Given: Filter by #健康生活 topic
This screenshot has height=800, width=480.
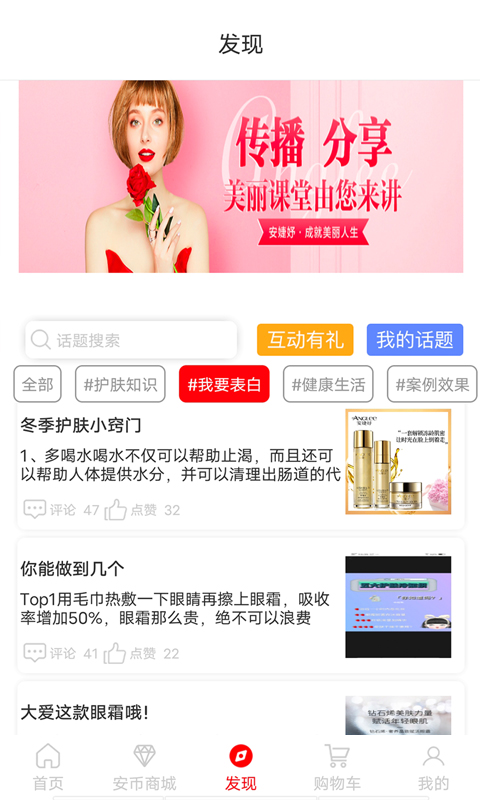Looking at the screenshot, I should (x=328, y=384).
